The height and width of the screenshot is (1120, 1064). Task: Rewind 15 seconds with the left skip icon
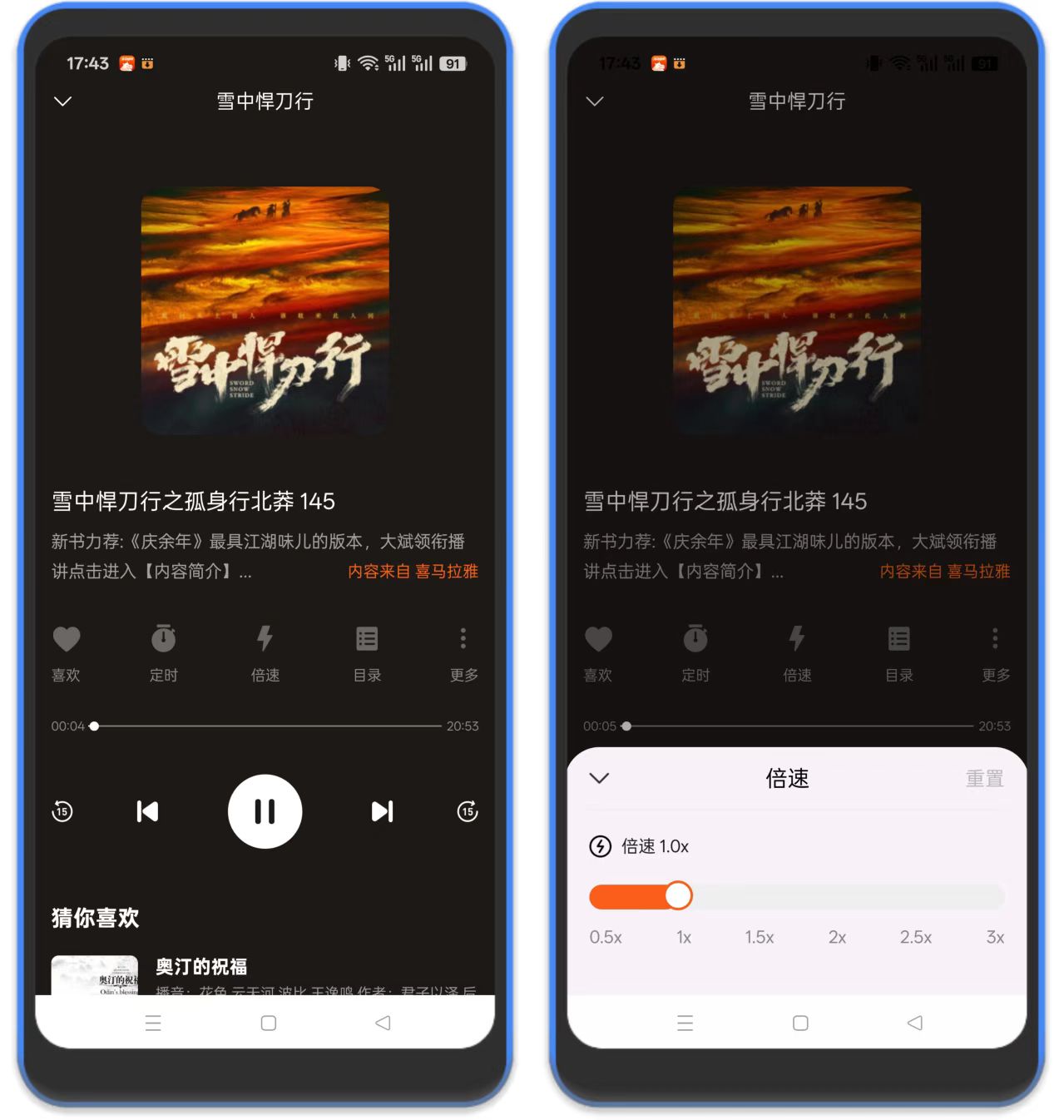tap(62, 811)
